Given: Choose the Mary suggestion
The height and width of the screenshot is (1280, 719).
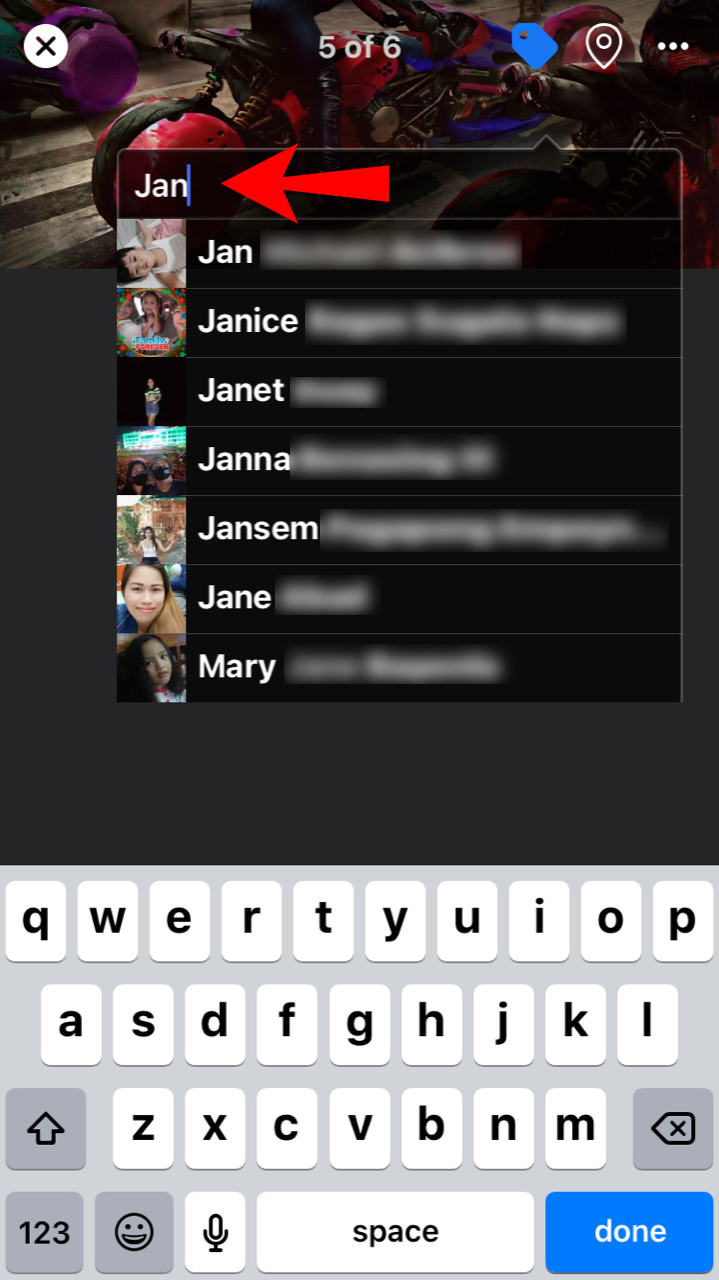Looking at the screenshot, I should pos(400,667).
